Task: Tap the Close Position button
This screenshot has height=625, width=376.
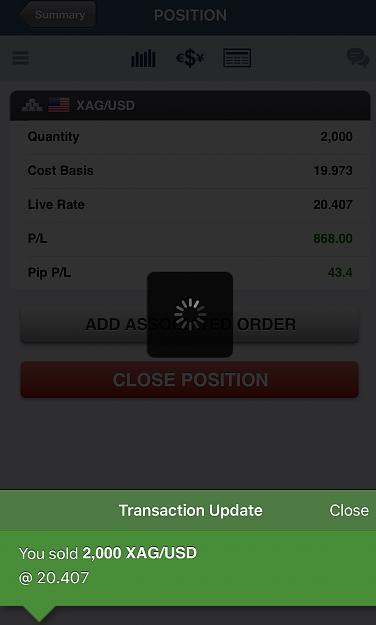Action: (x=190, y=379)
